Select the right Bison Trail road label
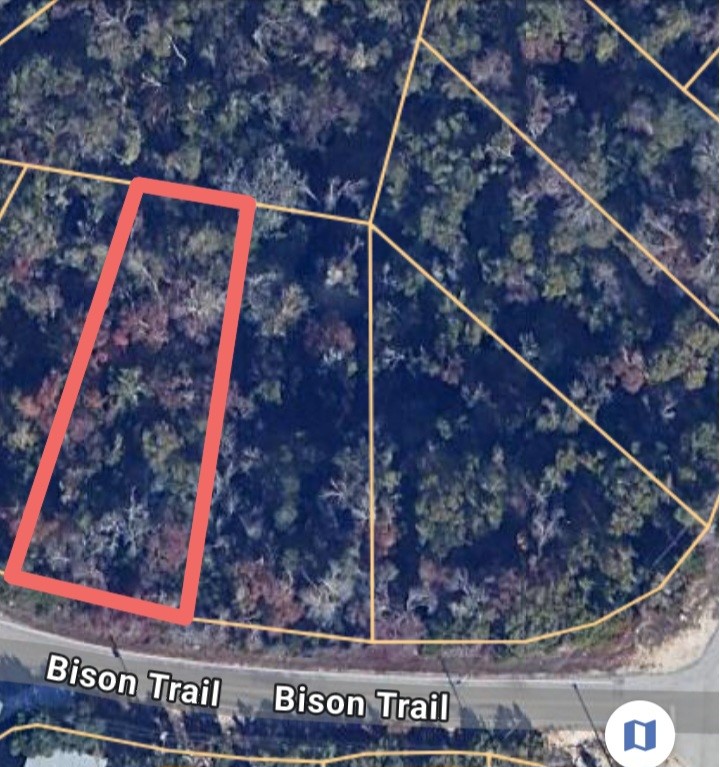The height and width of the screenshot is (767, 720). tap(365, 704)
